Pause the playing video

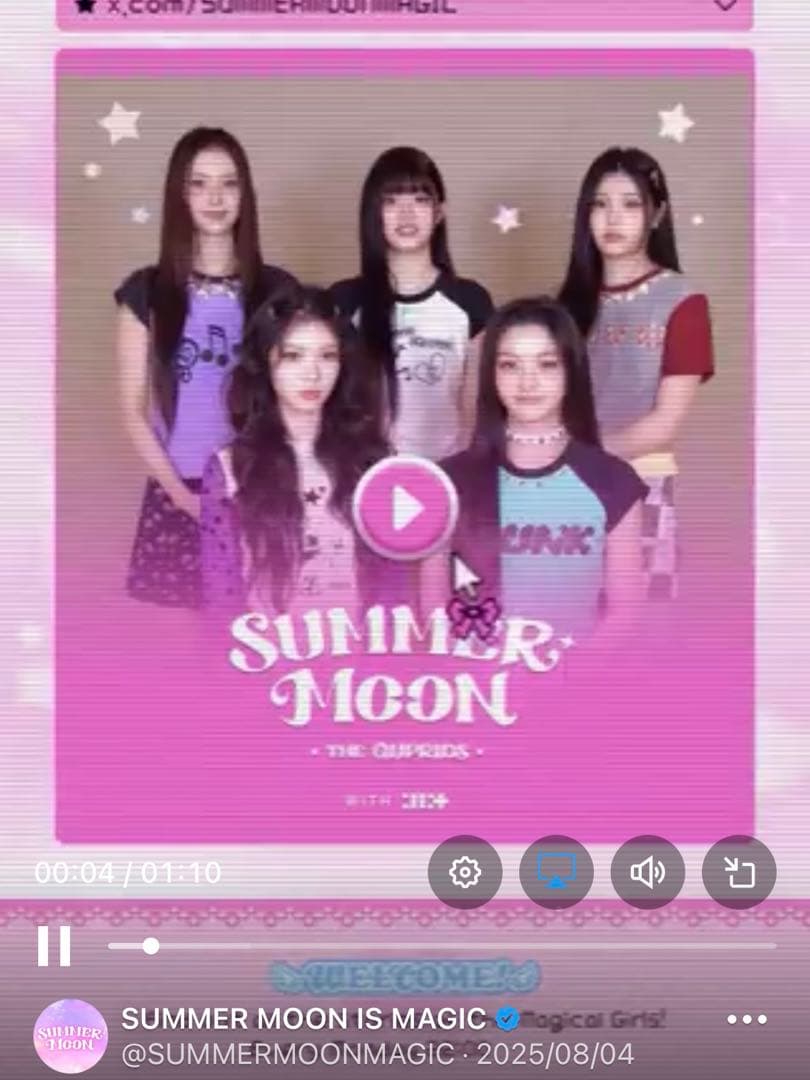coord(54,946)
